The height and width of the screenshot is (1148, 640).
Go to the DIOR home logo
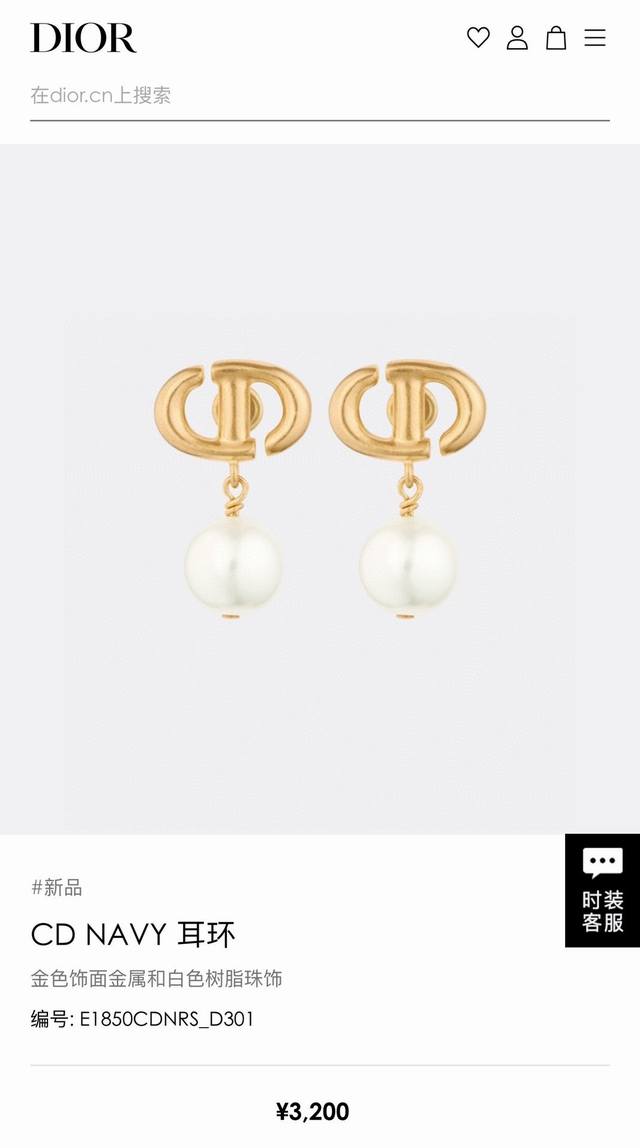pos(83,38)
